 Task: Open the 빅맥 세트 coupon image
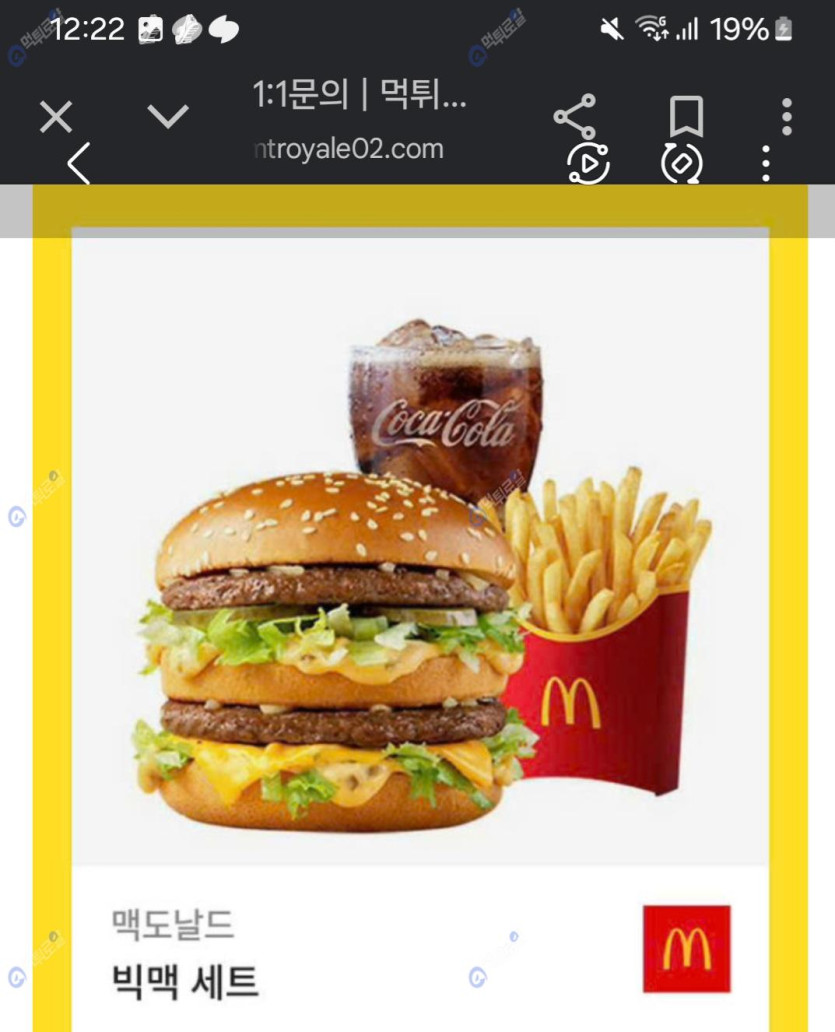pos(420,560)
